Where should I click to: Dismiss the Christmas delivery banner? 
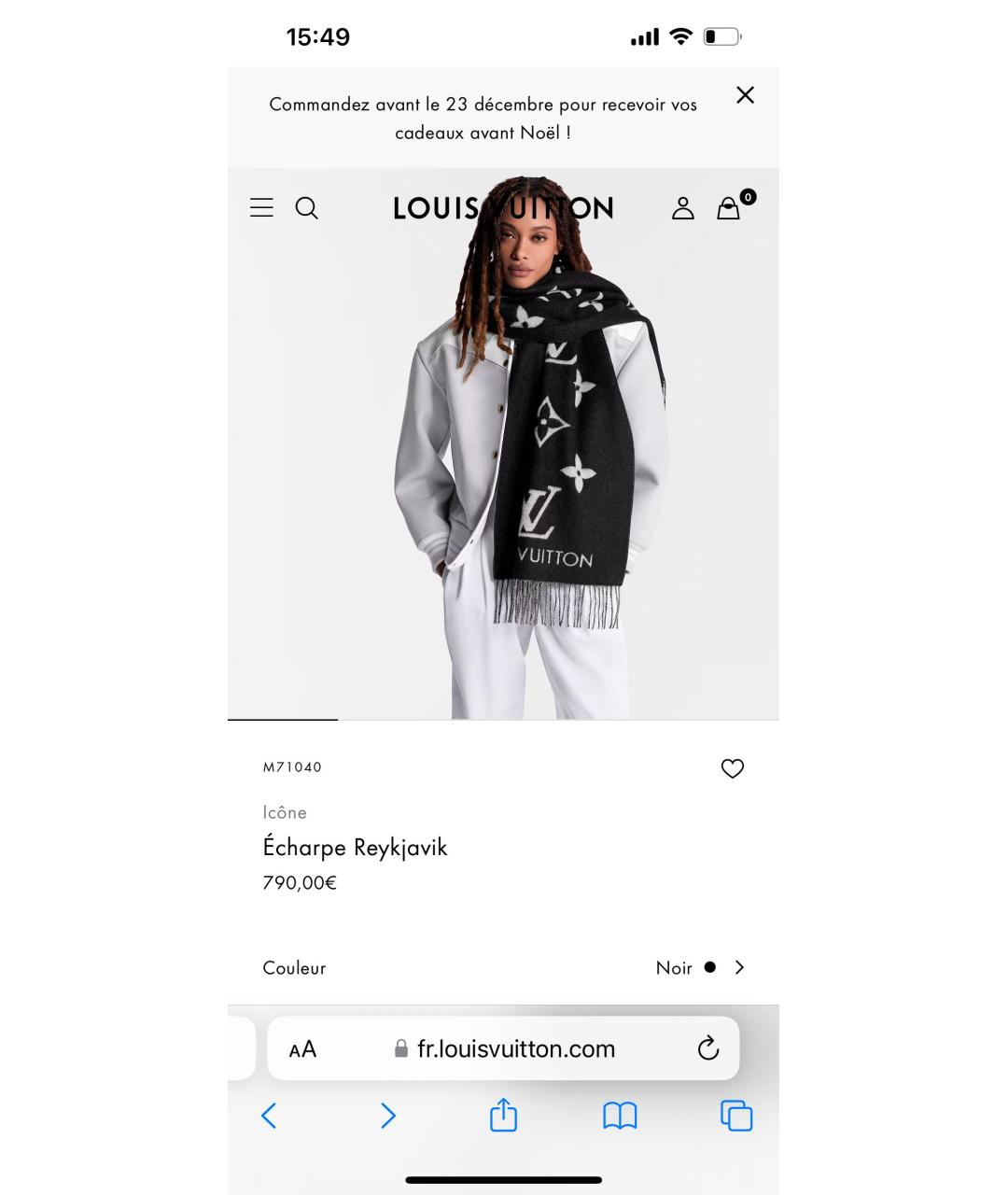[745, 95]
